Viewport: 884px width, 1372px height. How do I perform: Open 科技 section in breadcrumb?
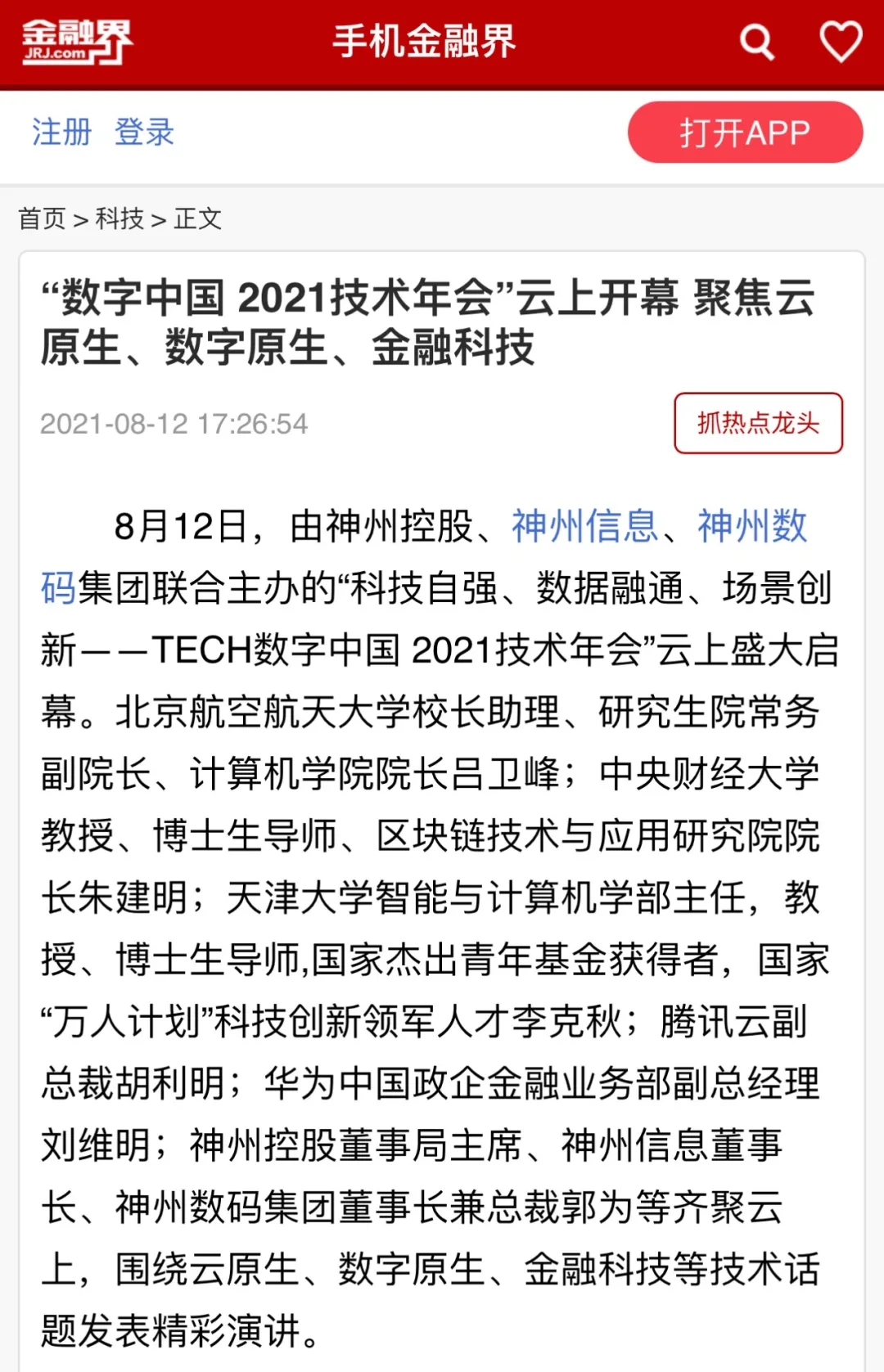(x=120, y=218)
